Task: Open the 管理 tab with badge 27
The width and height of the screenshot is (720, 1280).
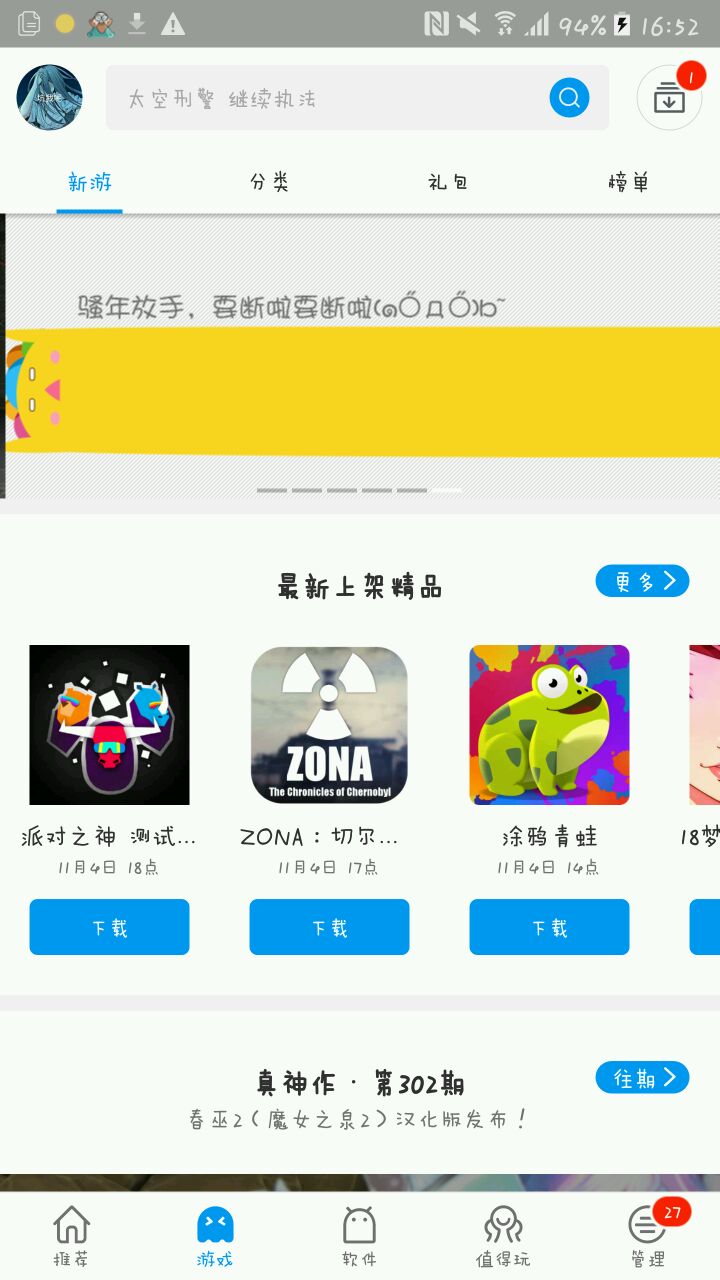Action: click(x=647, y=1236)
